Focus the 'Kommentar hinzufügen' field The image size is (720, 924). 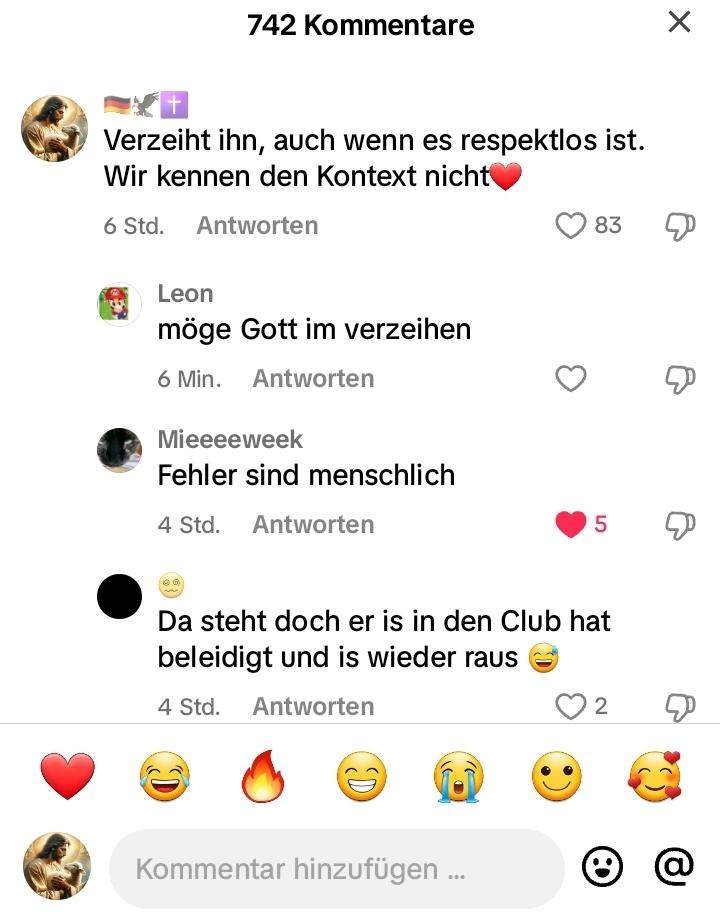pyautogui.click(x=335, y=868)
